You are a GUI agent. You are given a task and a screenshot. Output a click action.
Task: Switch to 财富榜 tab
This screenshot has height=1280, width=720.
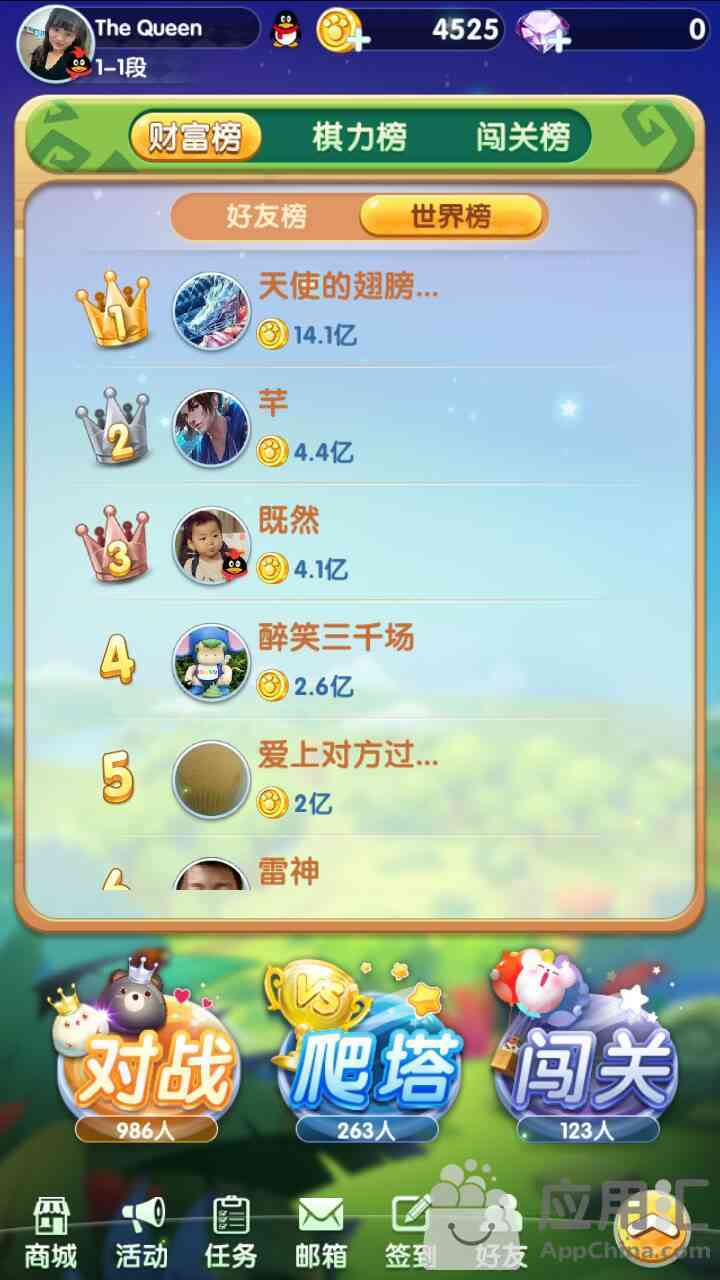(195, 137)
